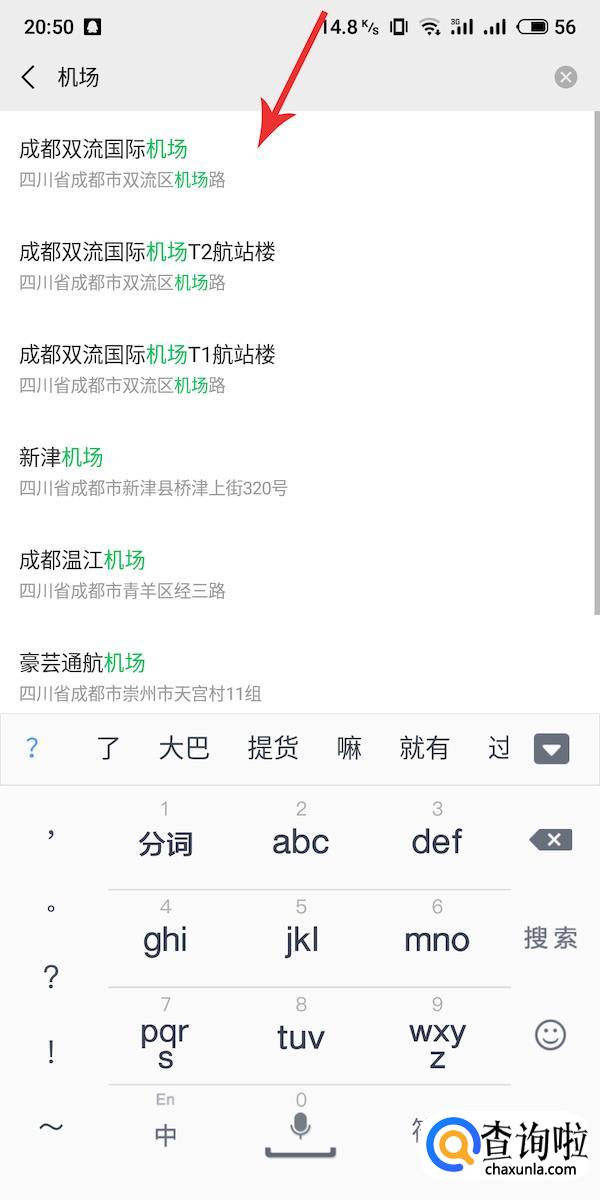
Task: Tap the 搜索 key
Action: pos(551,938)
